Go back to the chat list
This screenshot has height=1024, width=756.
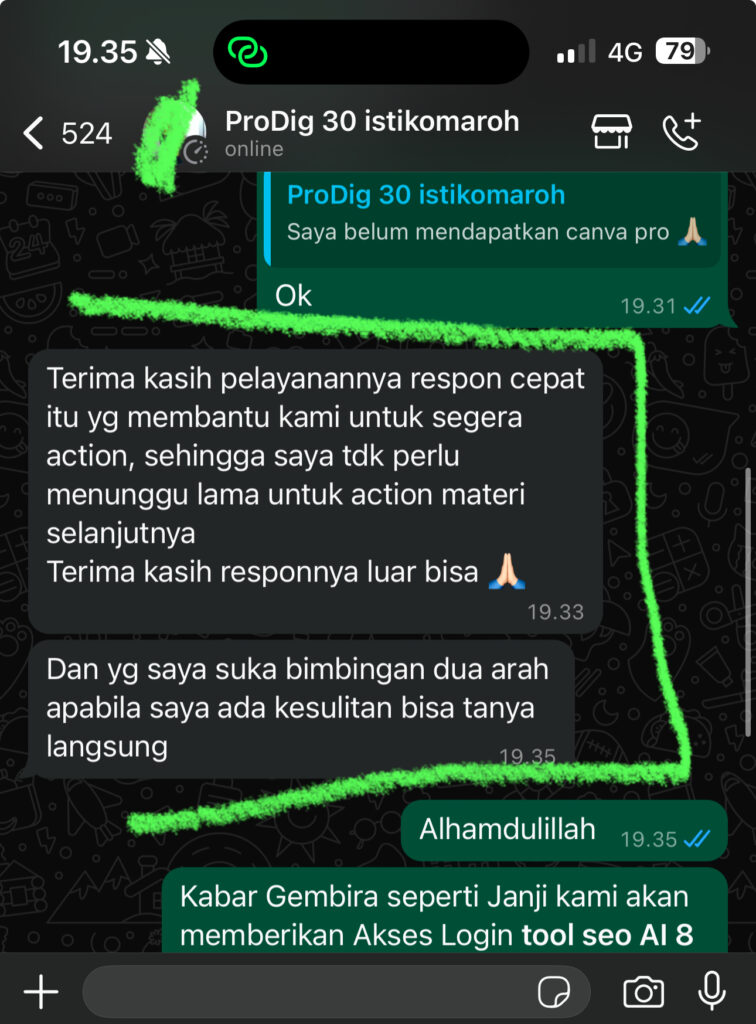35,132
